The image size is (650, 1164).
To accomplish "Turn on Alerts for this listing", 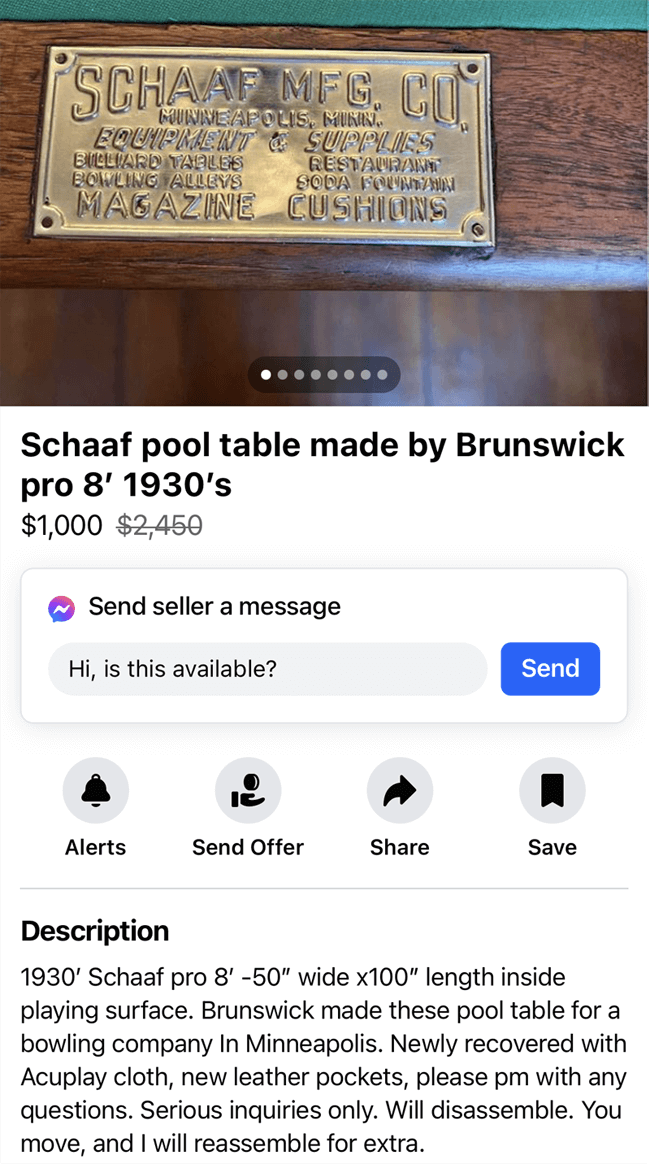I will [x=96, y=791].
